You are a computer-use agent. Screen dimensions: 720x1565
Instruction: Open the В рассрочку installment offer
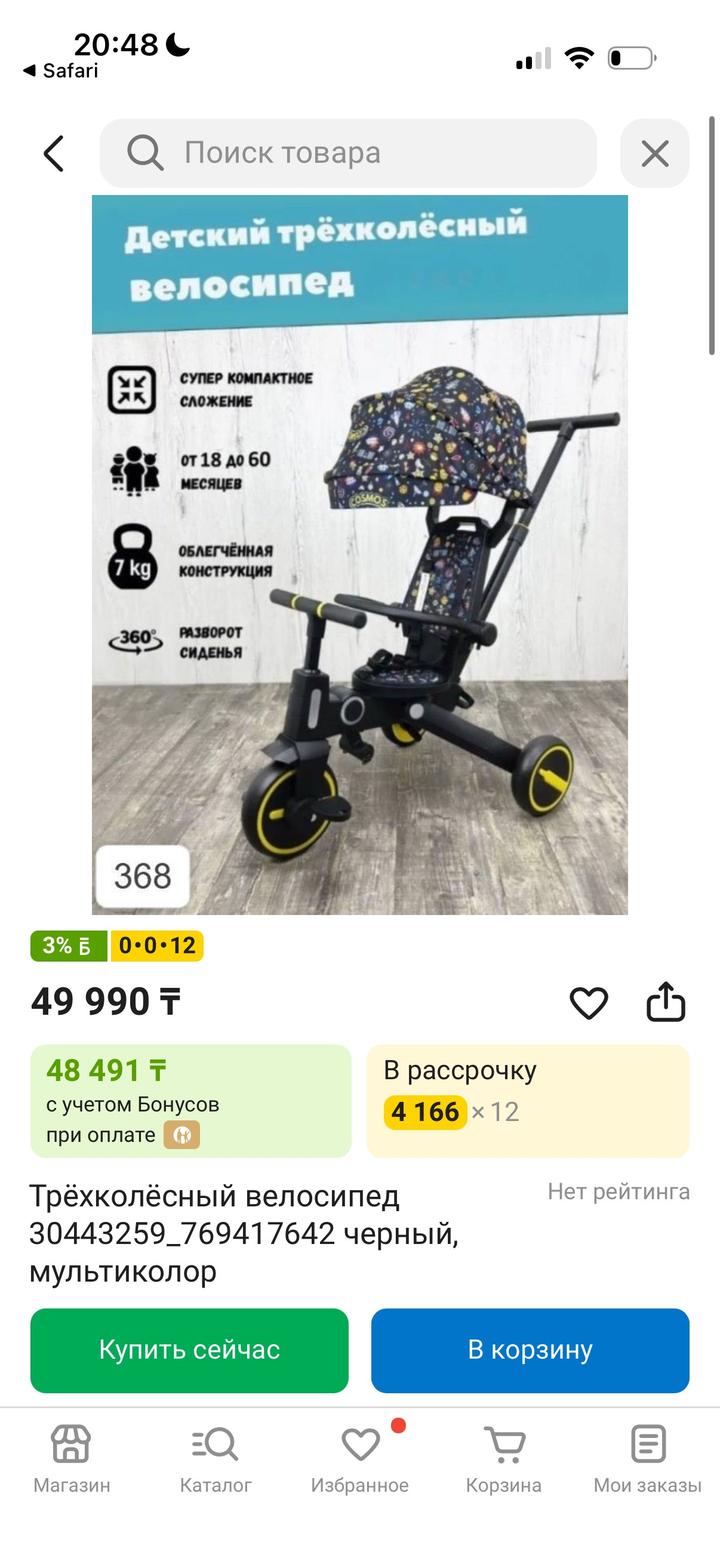point(528,1101)
